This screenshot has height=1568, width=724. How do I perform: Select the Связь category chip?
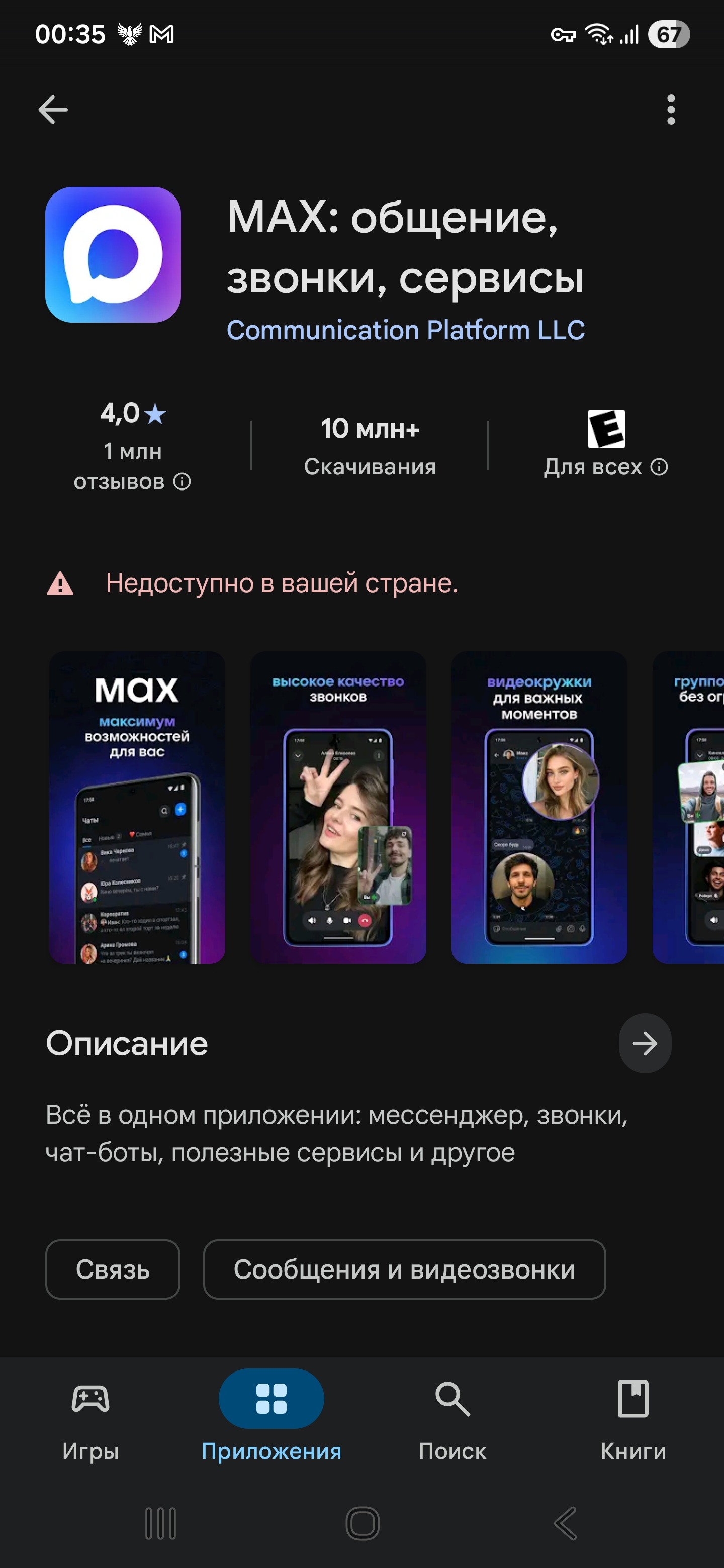(113, 1270)
